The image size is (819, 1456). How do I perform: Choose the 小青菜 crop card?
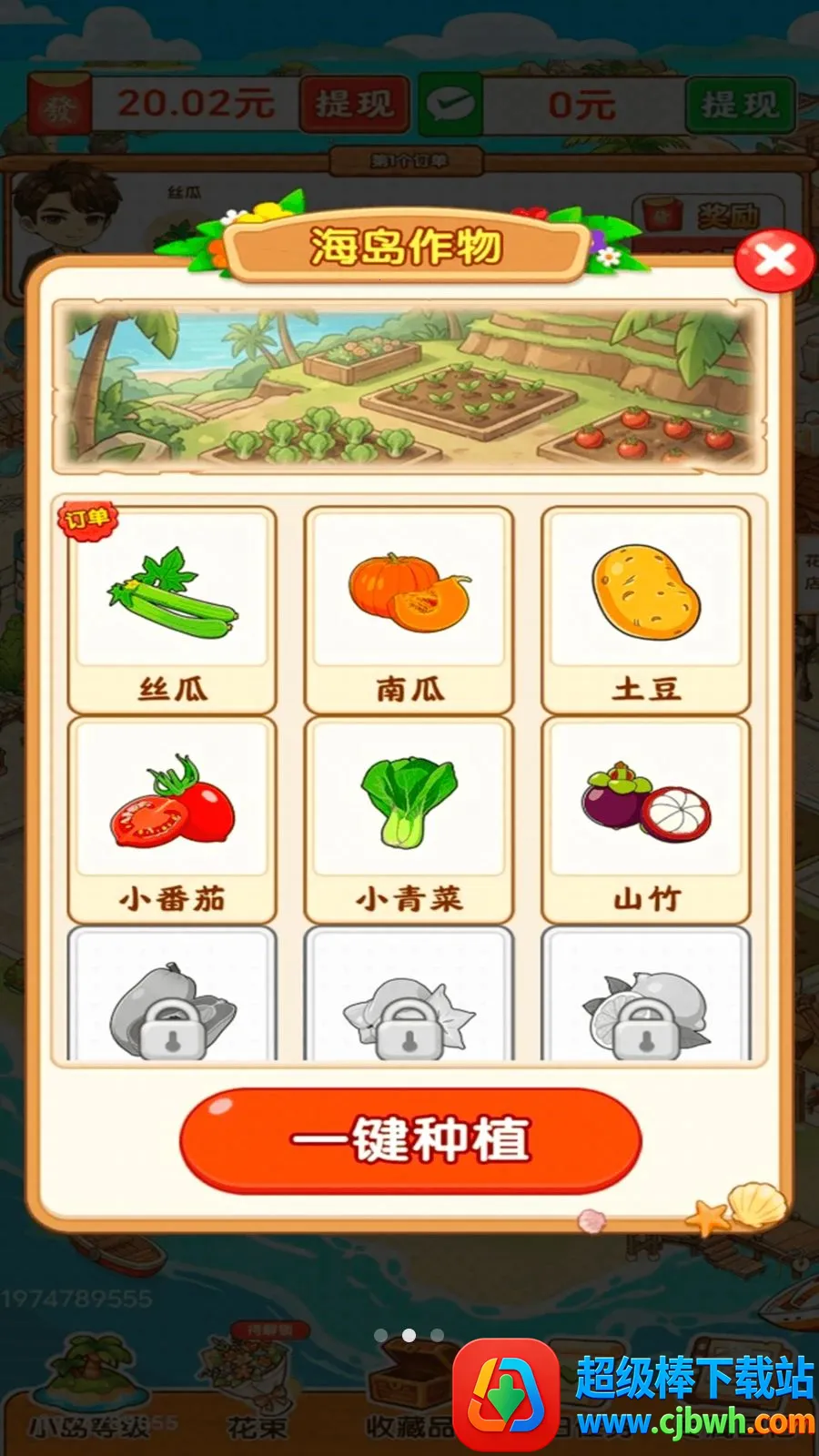(x=409, y=820)
